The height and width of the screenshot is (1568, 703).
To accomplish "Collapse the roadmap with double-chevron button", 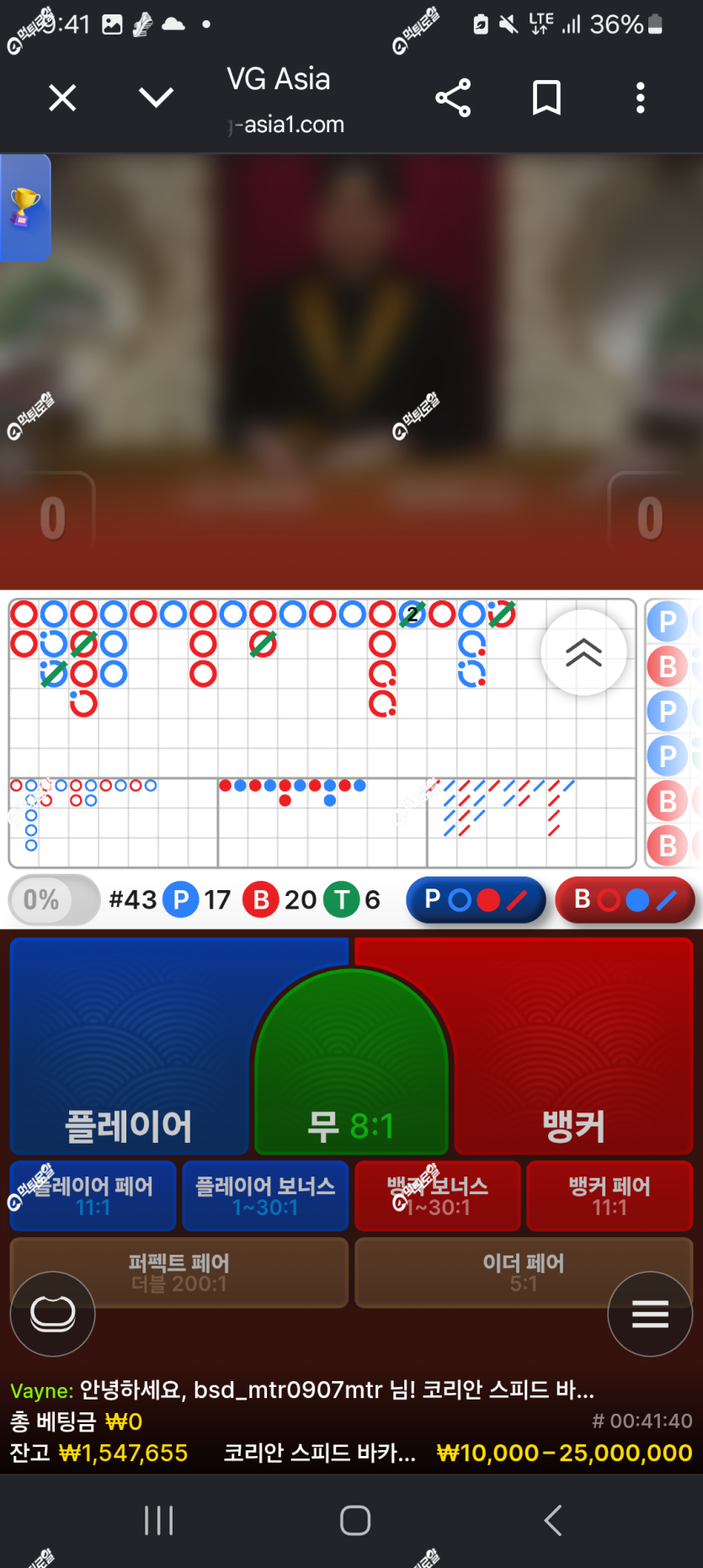I will [x=583, y=653].
